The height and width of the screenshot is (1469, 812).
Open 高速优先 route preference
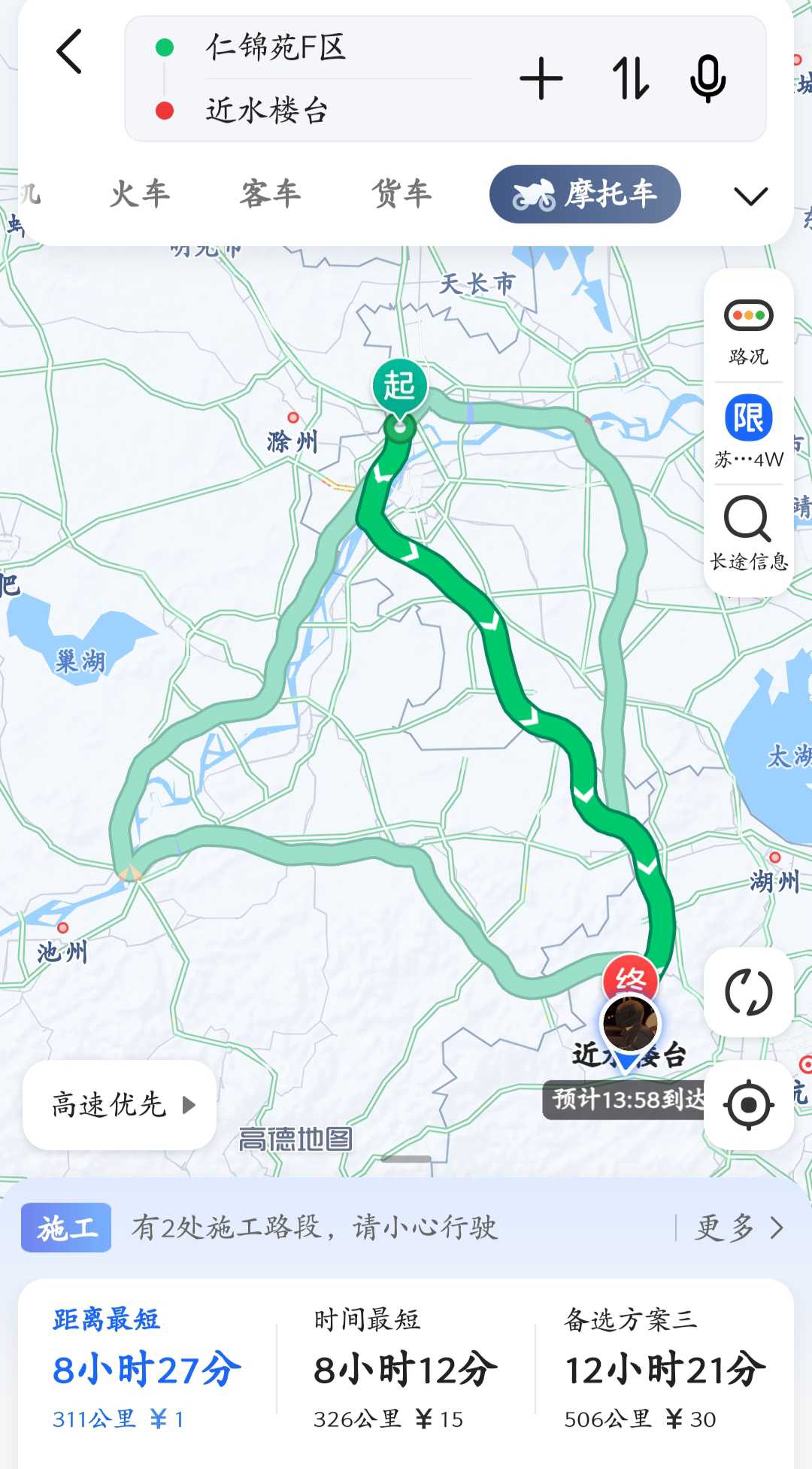coord(120,1105)
